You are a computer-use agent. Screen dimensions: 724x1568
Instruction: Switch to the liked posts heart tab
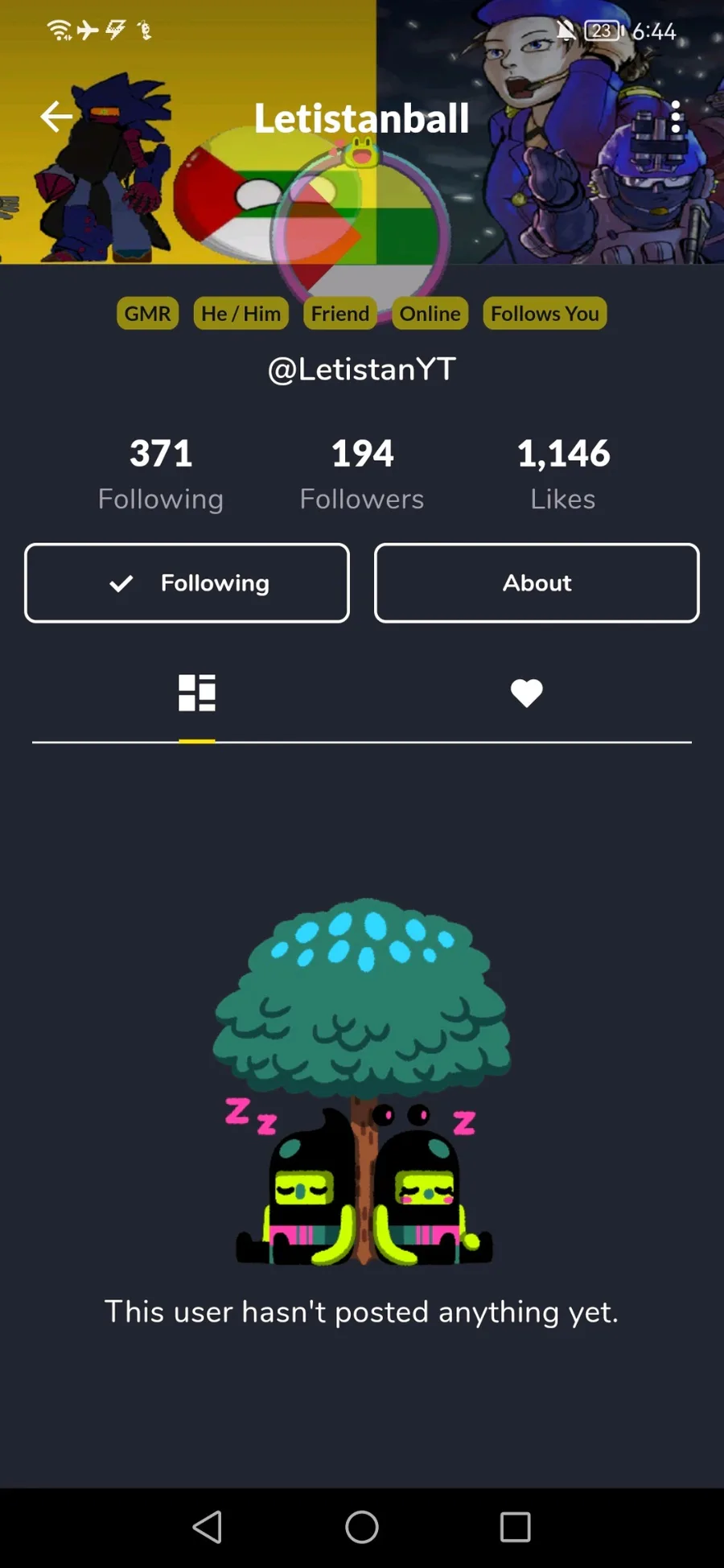click(527, 693)
